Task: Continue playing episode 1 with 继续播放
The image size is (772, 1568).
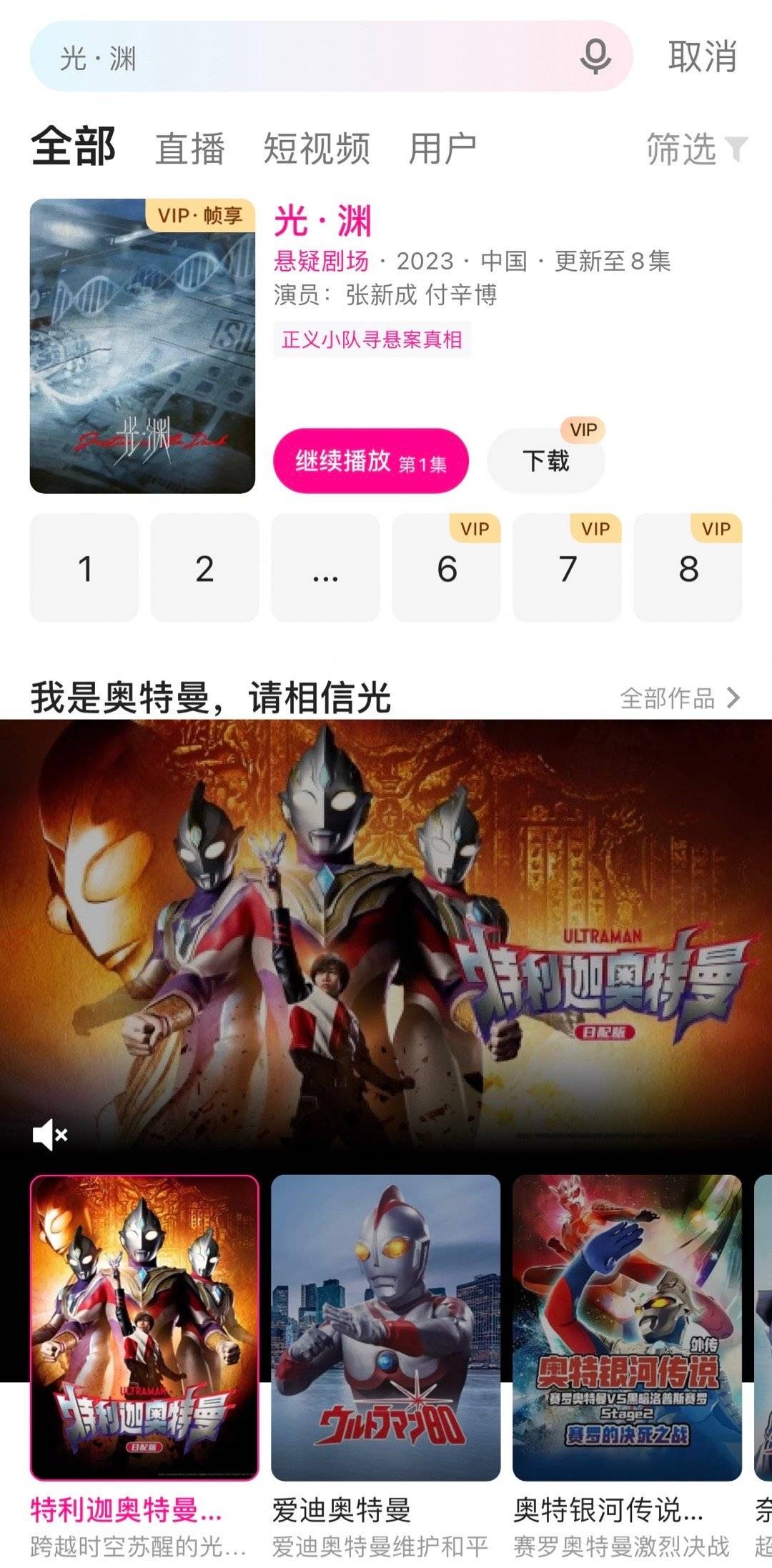Action: tap(371, 462)
